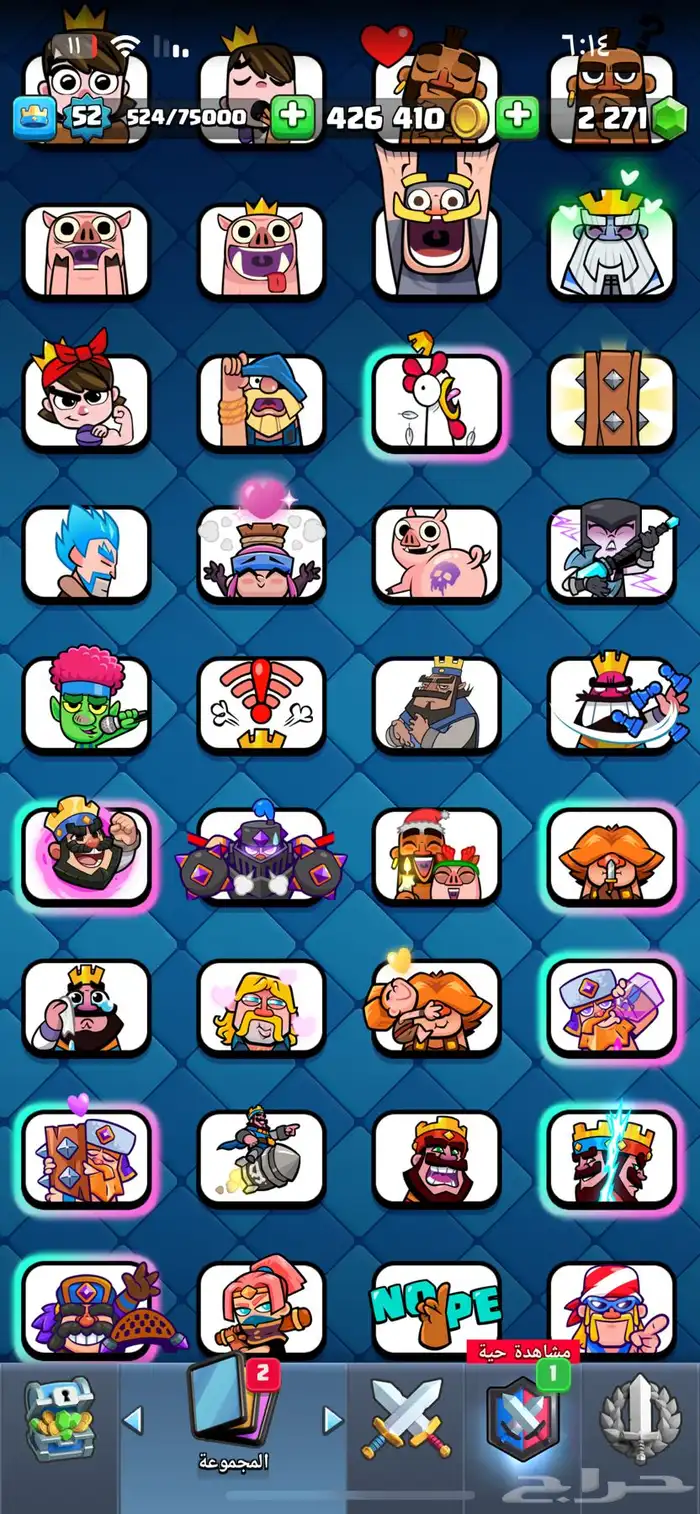Image resolution: width=700 pixels, height=1514 pixels.
Task: Select the chicken emote
Action: [436, 402]
